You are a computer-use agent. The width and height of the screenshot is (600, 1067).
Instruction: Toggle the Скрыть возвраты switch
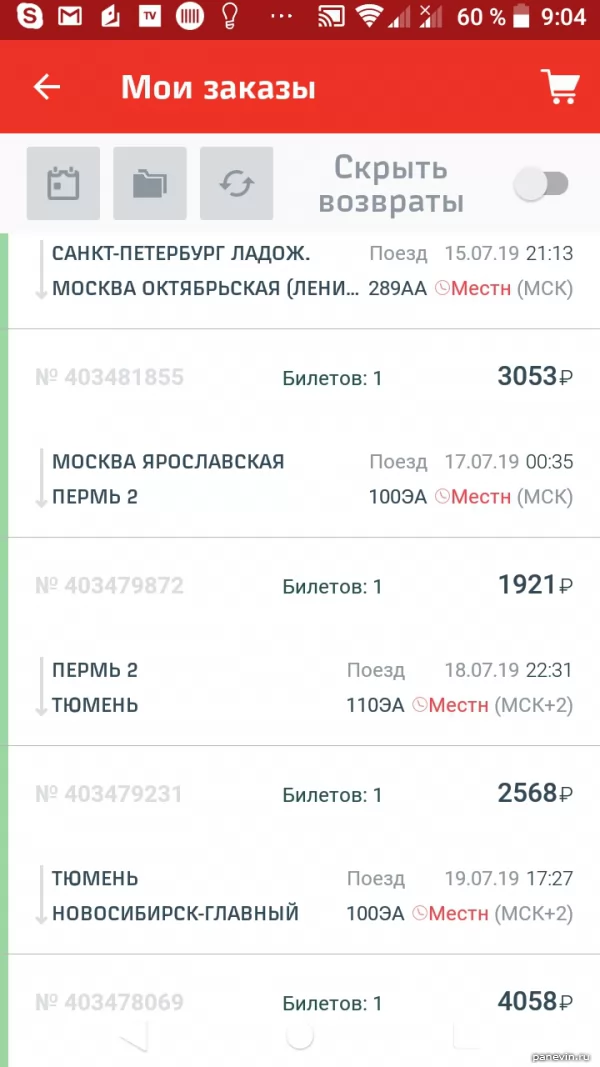[541, 184]
